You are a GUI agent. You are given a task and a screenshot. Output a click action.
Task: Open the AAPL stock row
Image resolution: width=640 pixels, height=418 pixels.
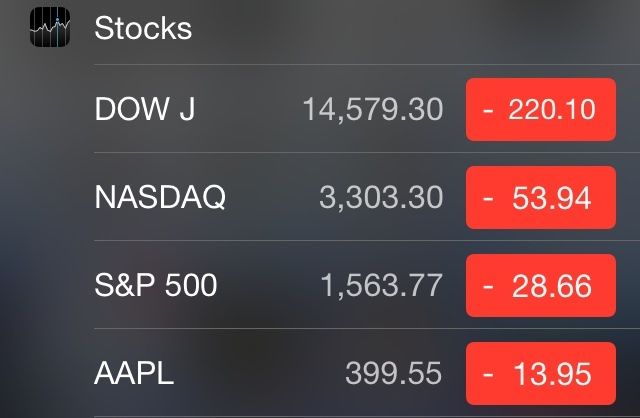click(268, 374)
